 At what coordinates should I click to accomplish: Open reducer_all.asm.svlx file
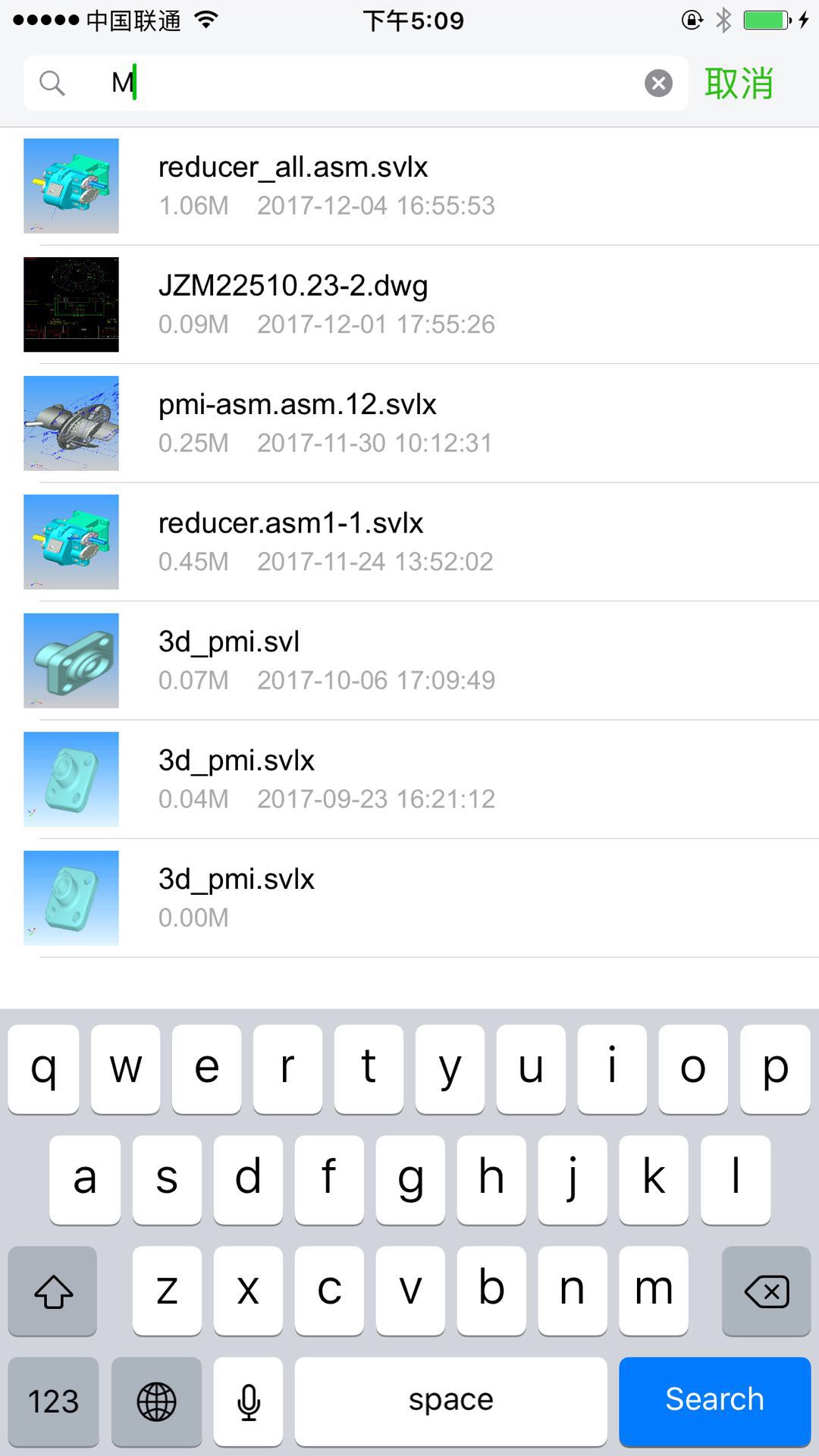(409, 186)
